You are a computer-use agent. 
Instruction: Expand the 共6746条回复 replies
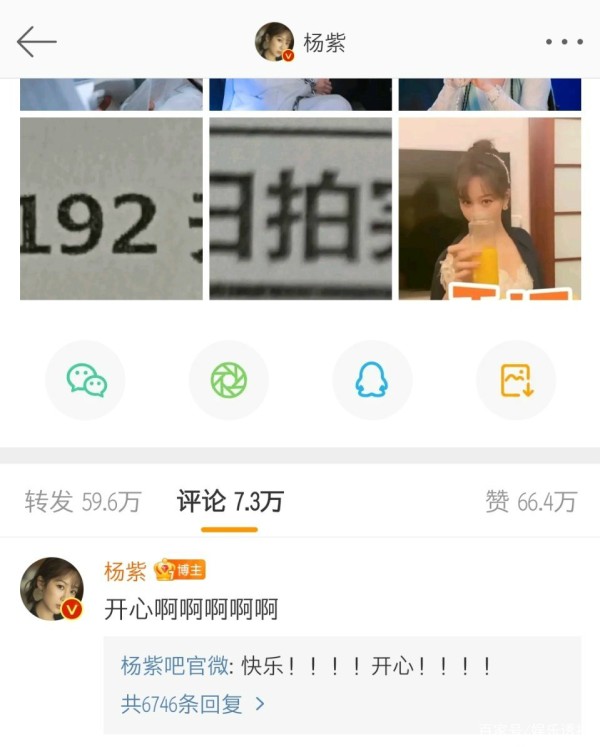pyautogui.click(x=194, y=704)
